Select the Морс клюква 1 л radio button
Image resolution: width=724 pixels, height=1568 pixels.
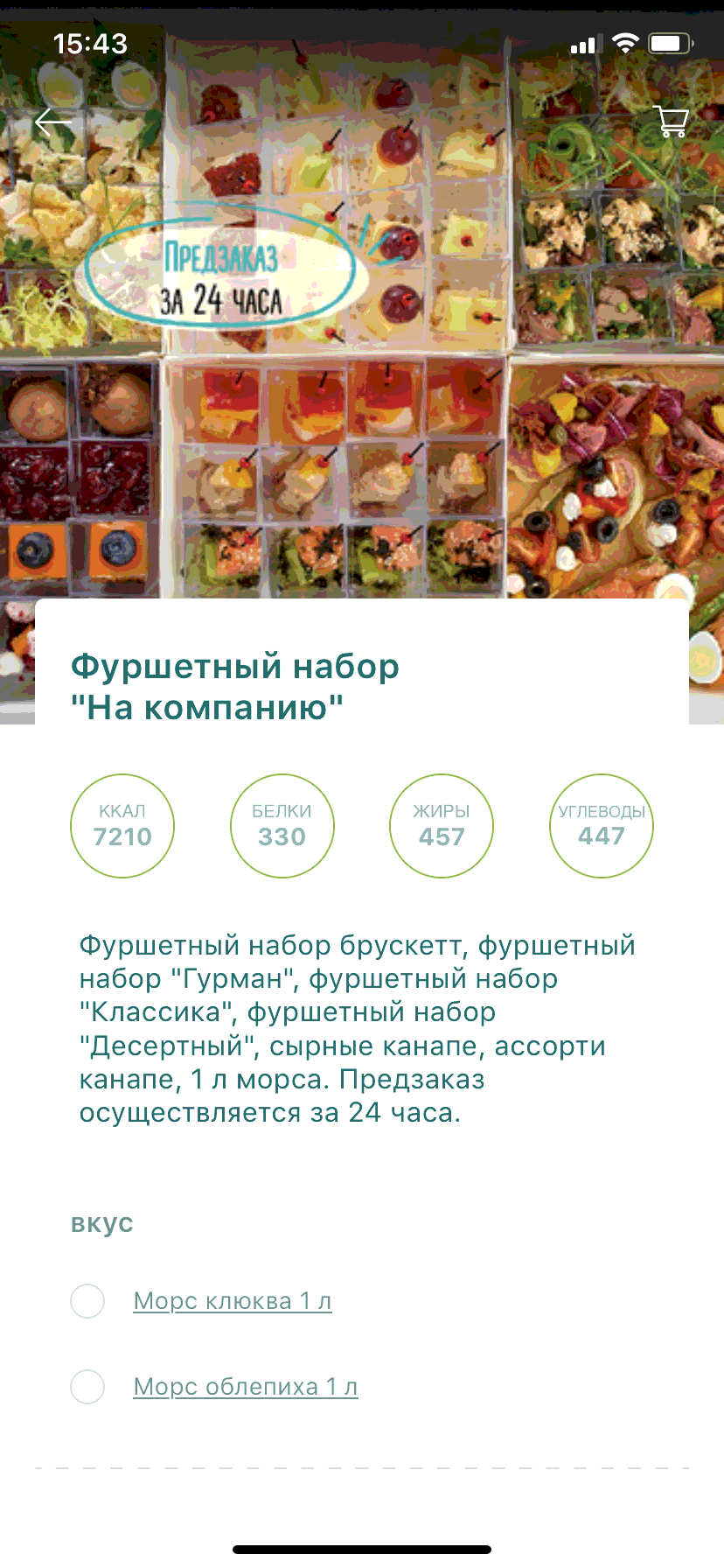87,1301
